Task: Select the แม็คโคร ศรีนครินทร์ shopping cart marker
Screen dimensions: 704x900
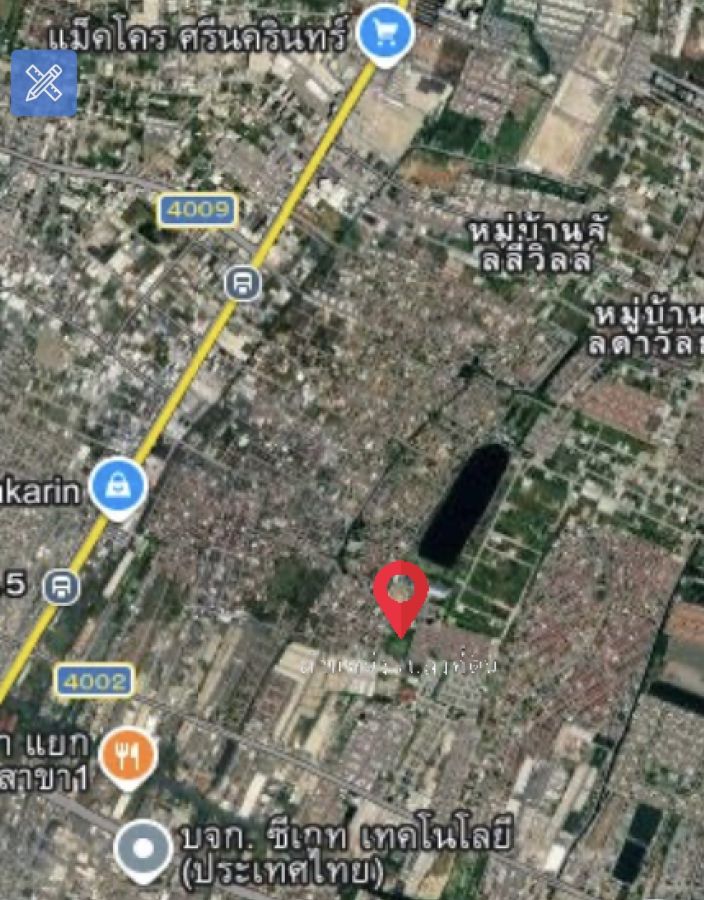Action: pyautogui.click(x=384, y=36)
